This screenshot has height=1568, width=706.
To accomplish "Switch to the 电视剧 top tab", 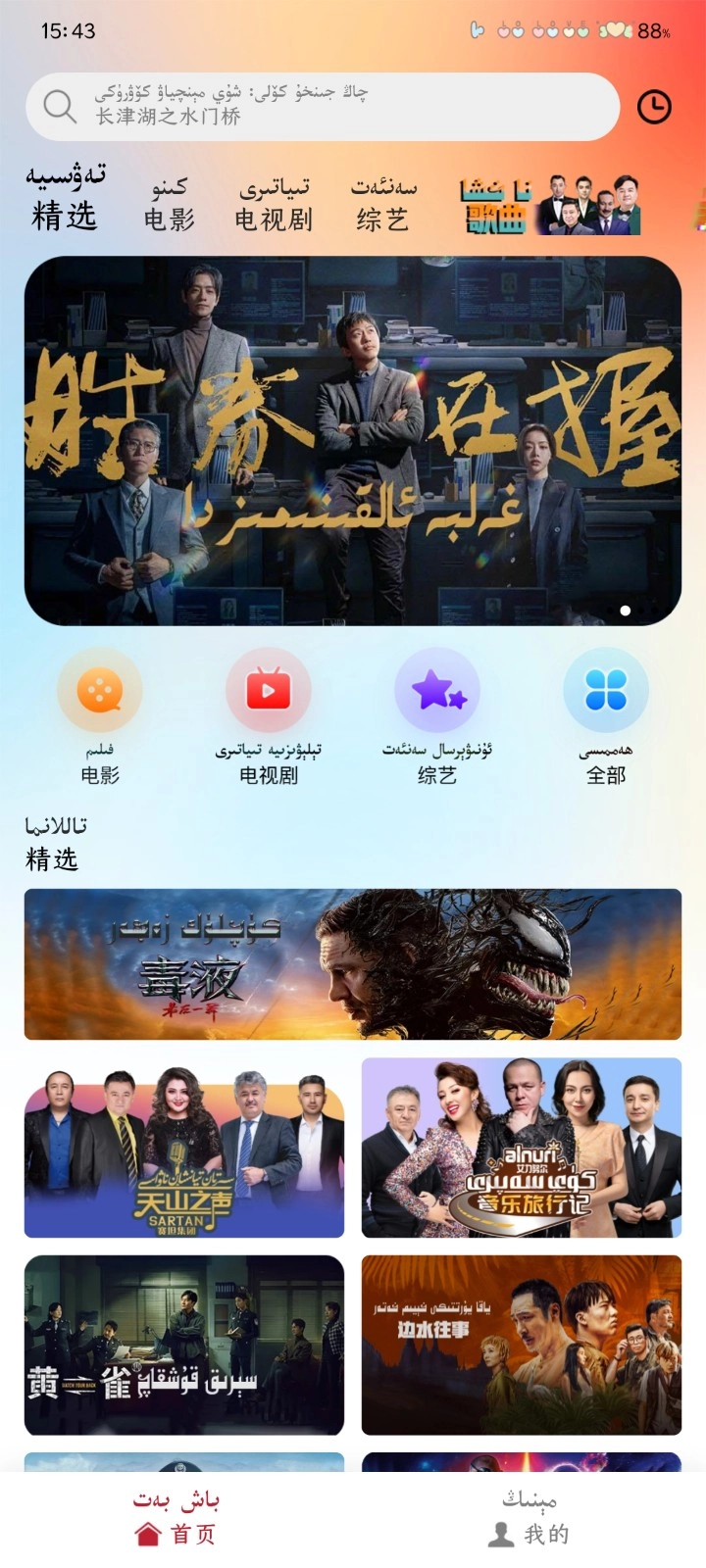I will pos(274,204).
